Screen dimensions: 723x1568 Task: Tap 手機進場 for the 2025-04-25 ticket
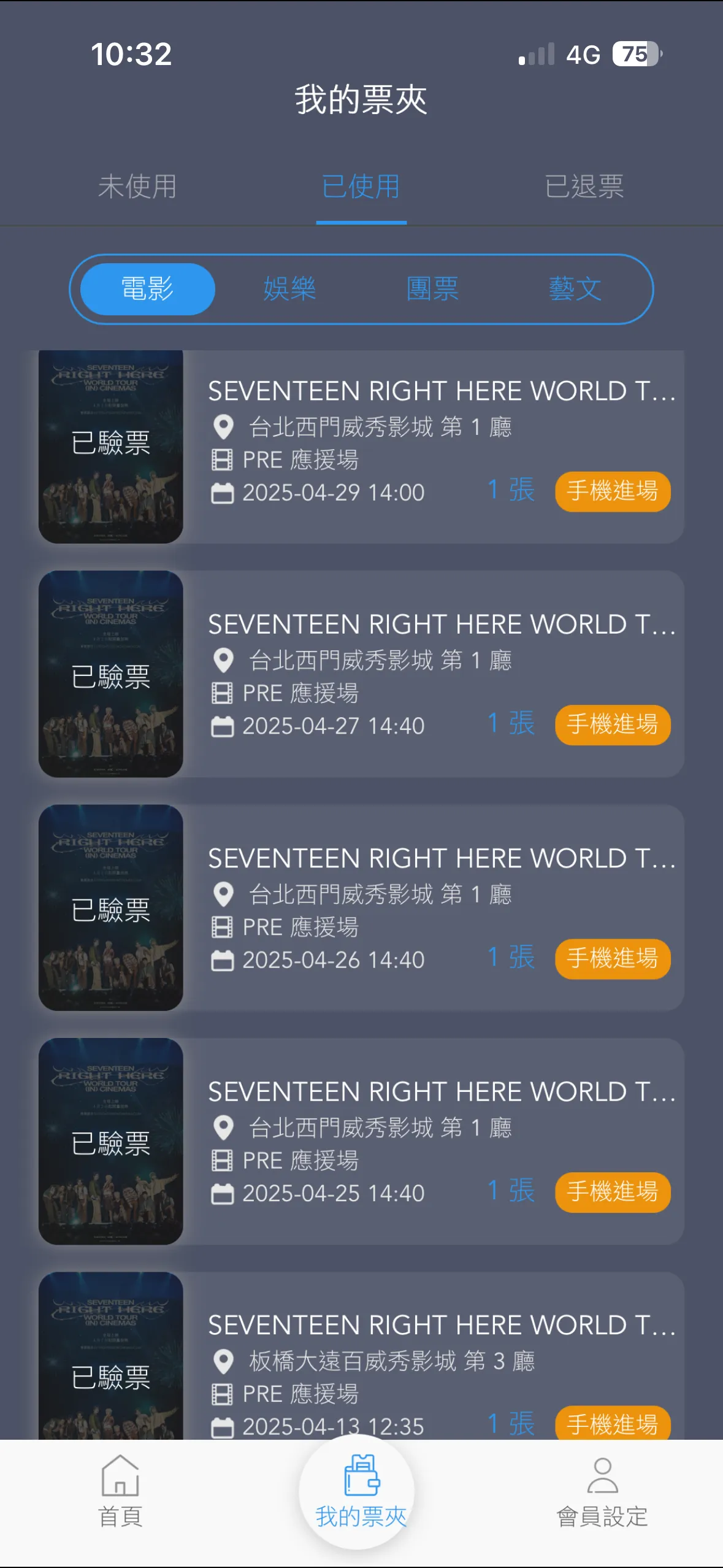[612, 1192]
